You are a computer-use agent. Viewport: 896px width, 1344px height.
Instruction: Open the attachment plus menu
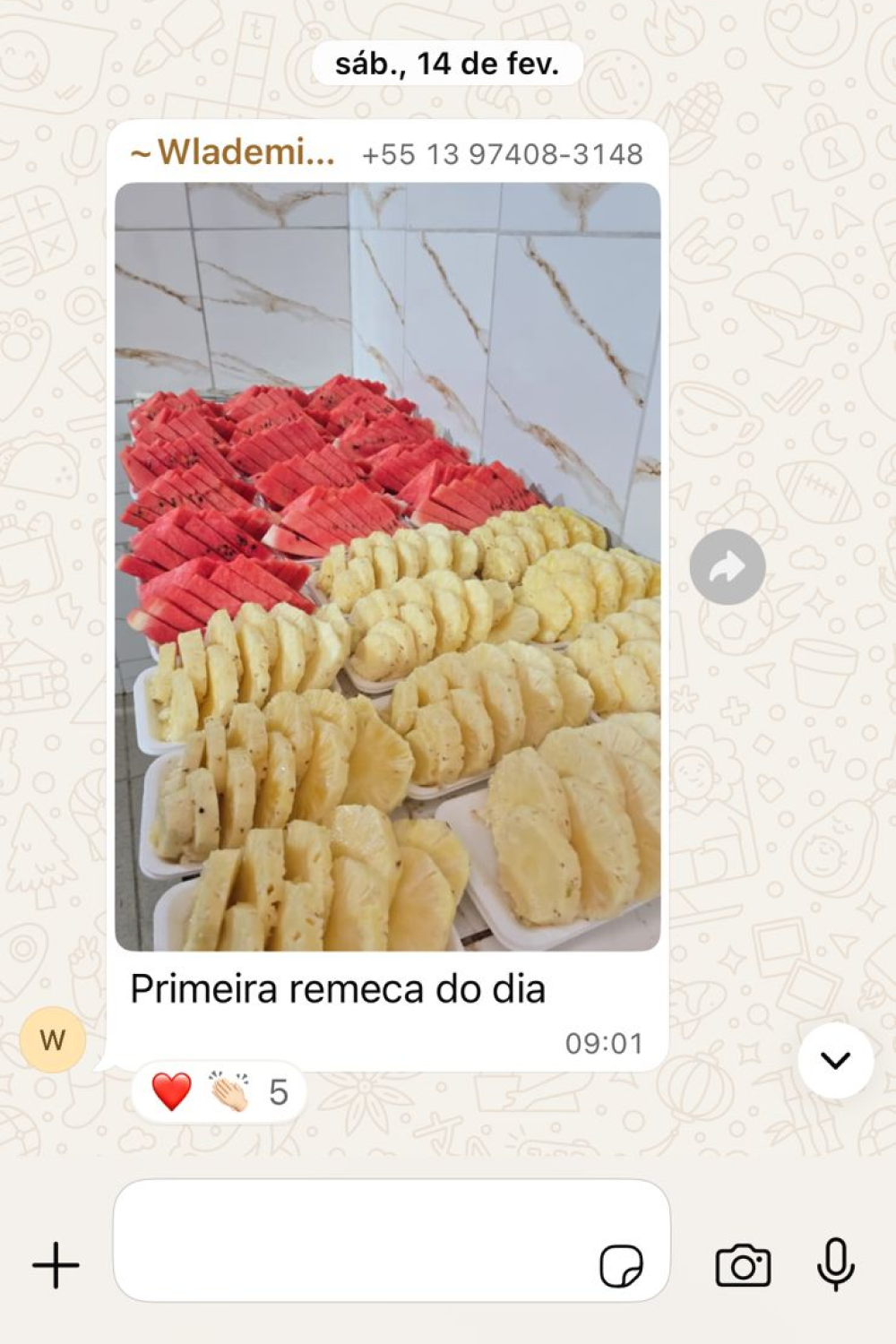(x=56, y=1265)
